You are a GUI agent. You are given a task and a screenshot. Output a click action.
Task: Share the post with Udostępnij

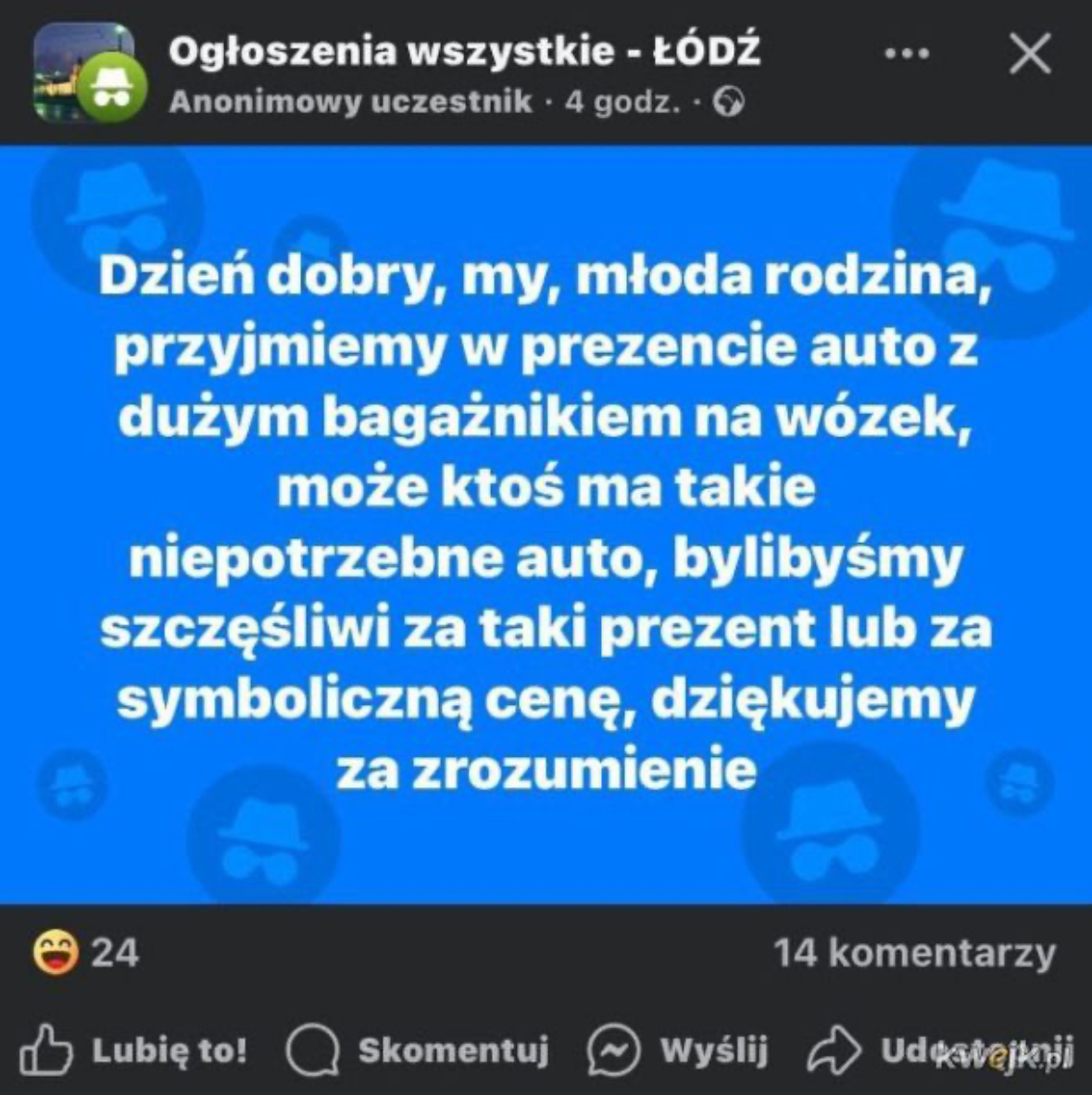[x=940, y=1050]
